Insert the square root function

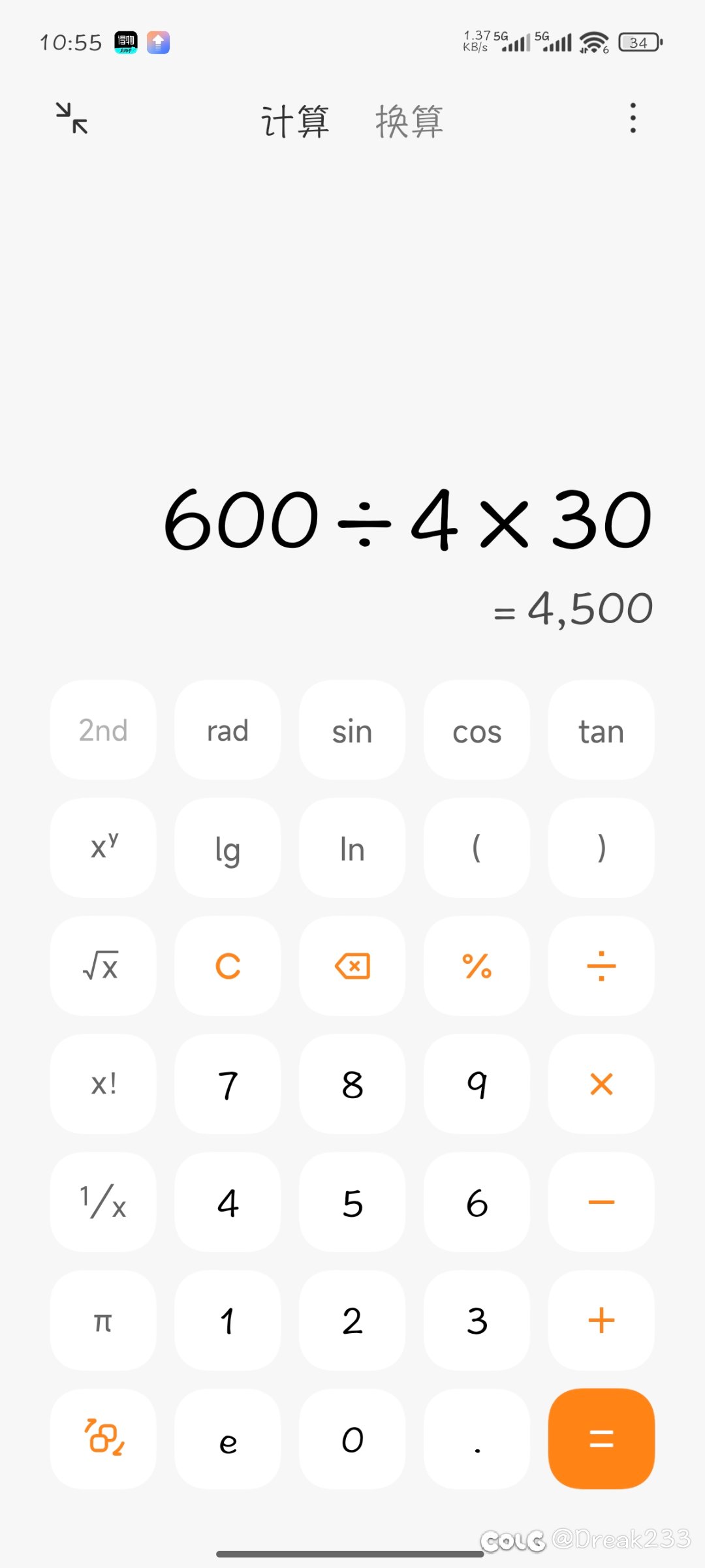pos(103,966)
